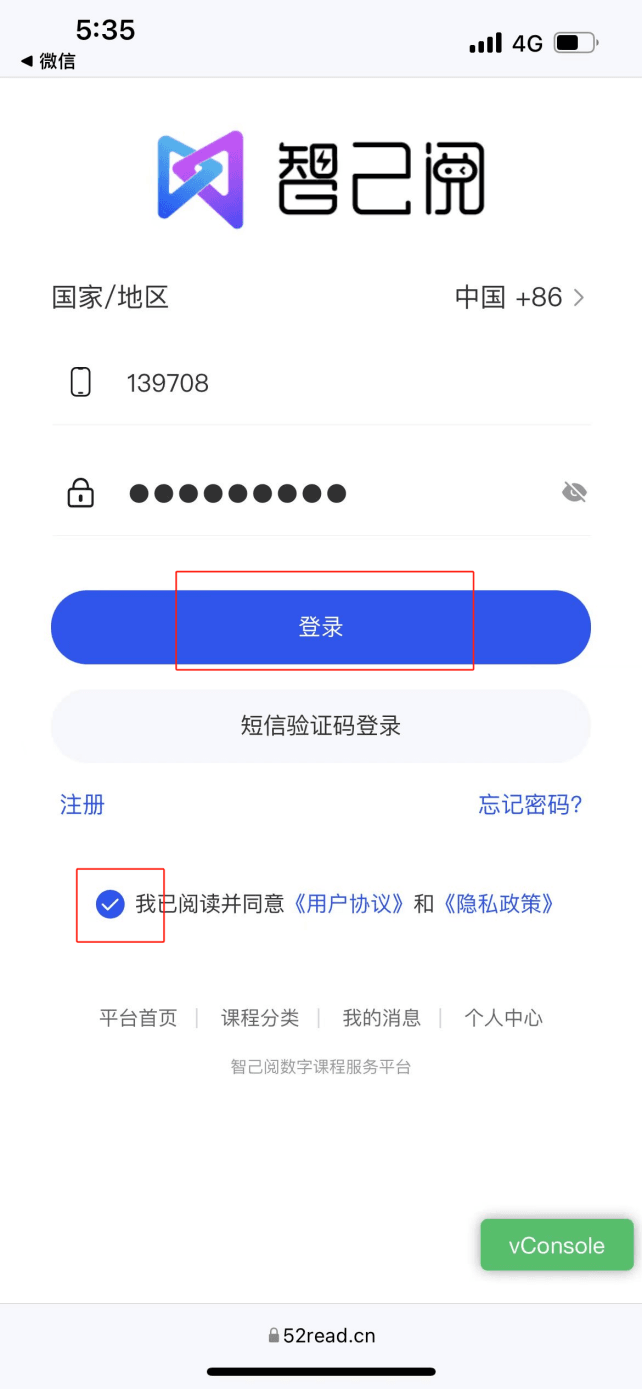The image size is (642, 1389).
Task: Open 忘记密码? link
Action: [x=530, y=805]
